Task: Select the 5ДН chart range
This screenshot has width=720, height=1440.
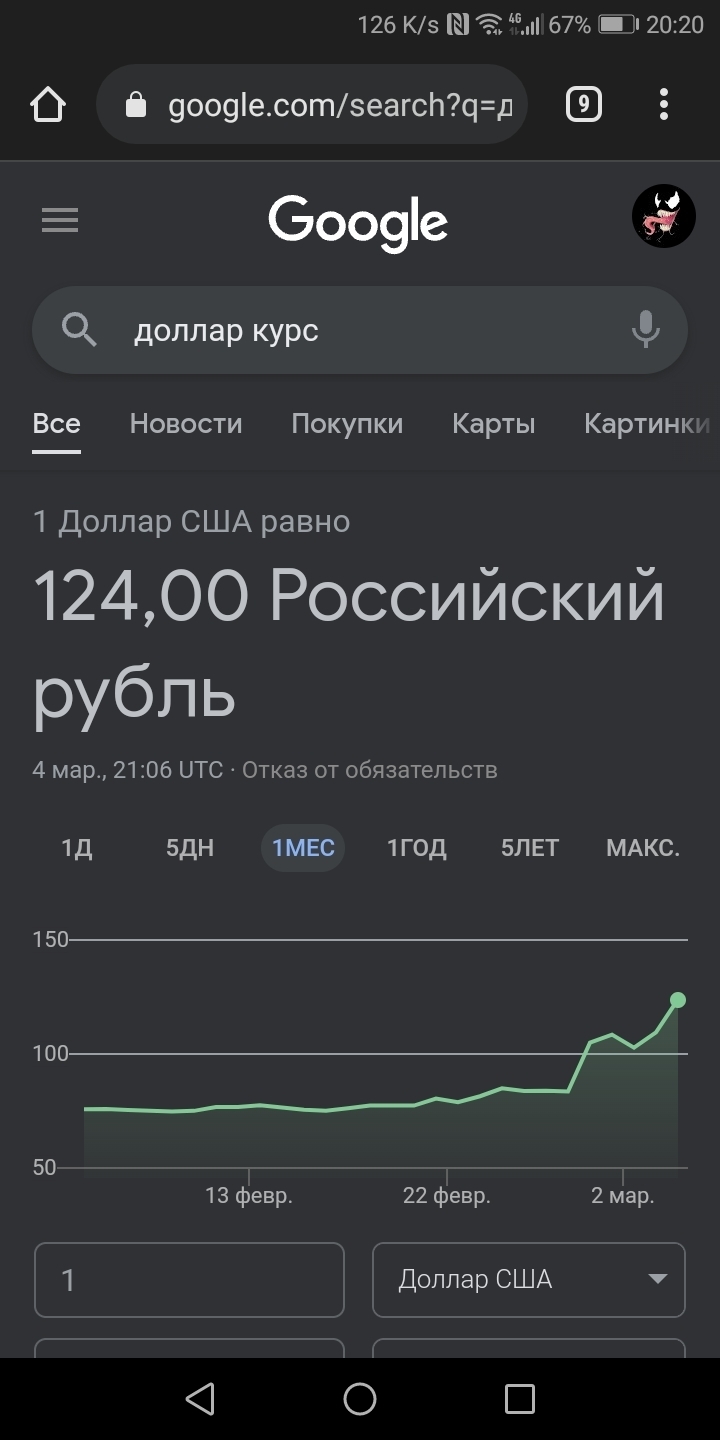Action: pos(190,849)
